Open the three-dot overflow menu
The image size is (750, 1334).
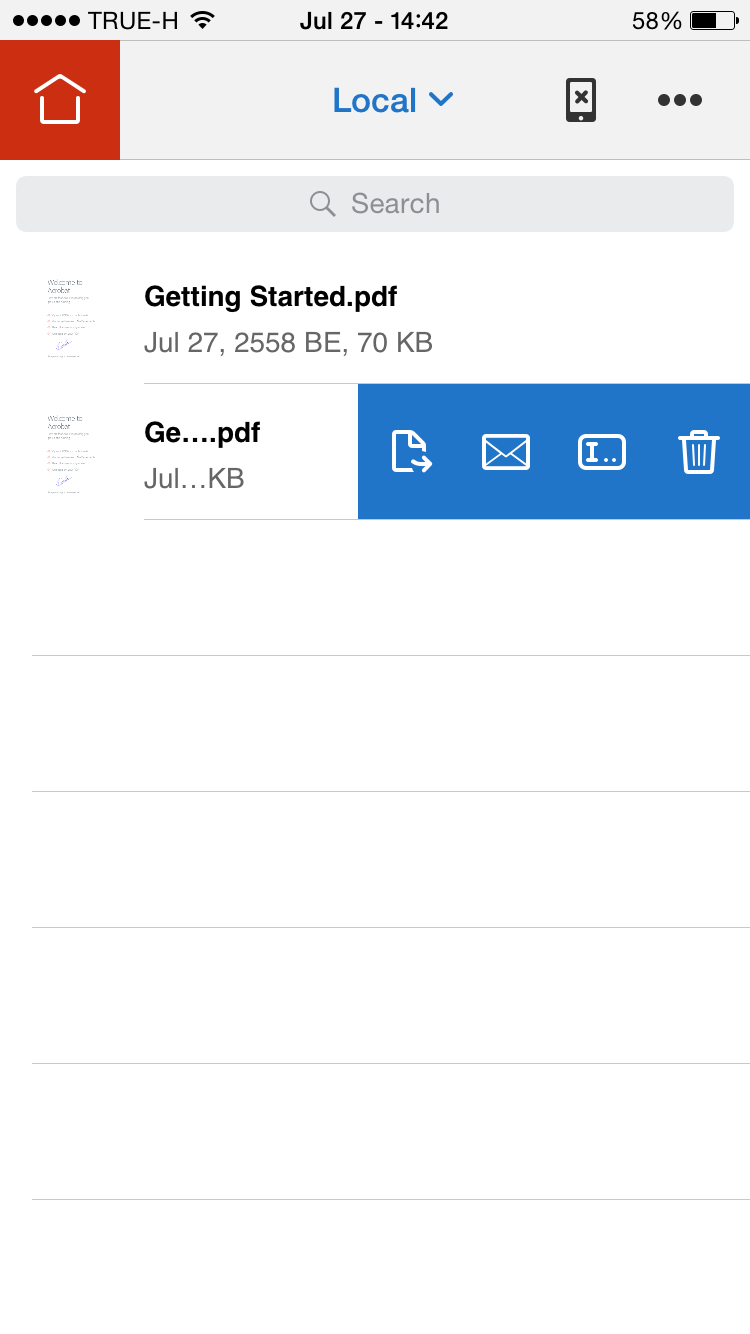680,100
